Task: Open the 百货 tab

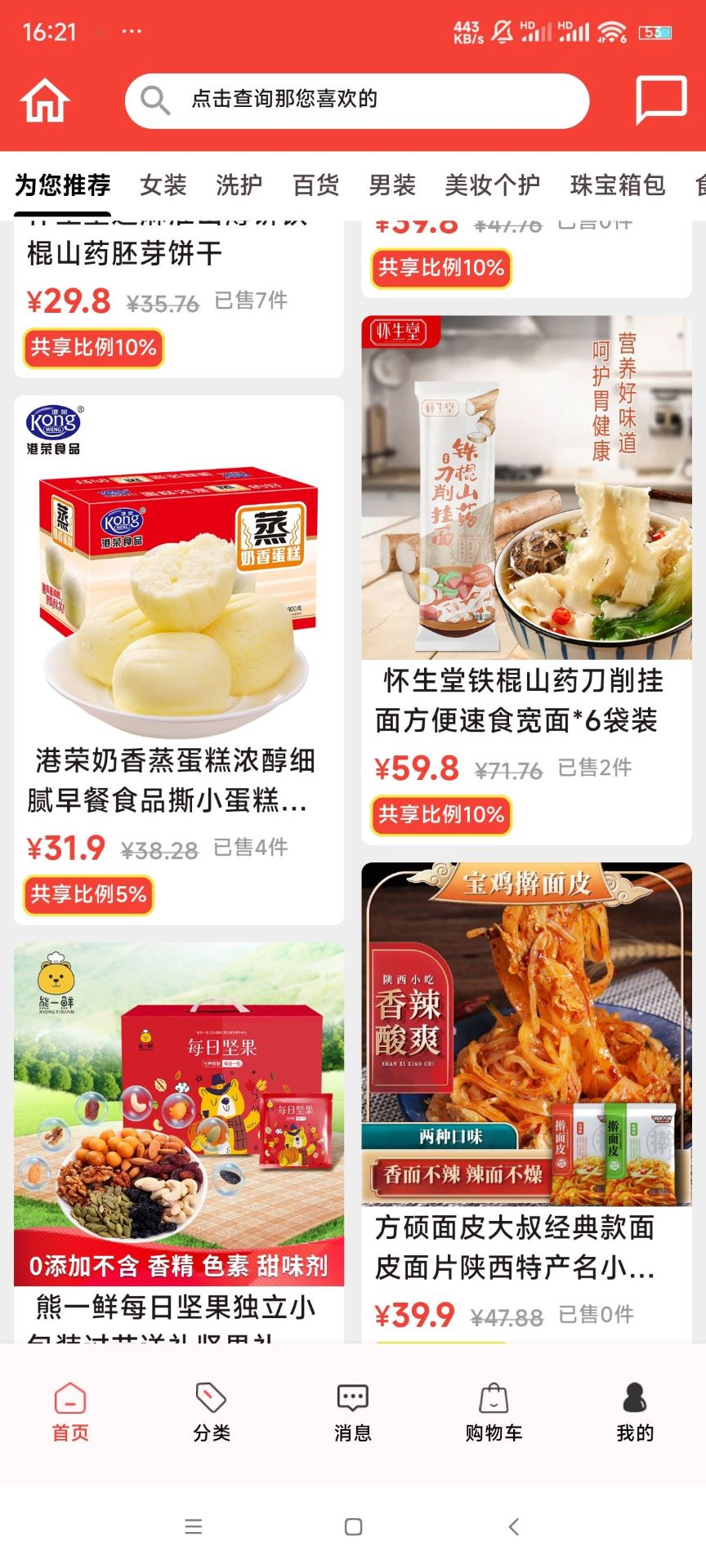Action: 315,185
